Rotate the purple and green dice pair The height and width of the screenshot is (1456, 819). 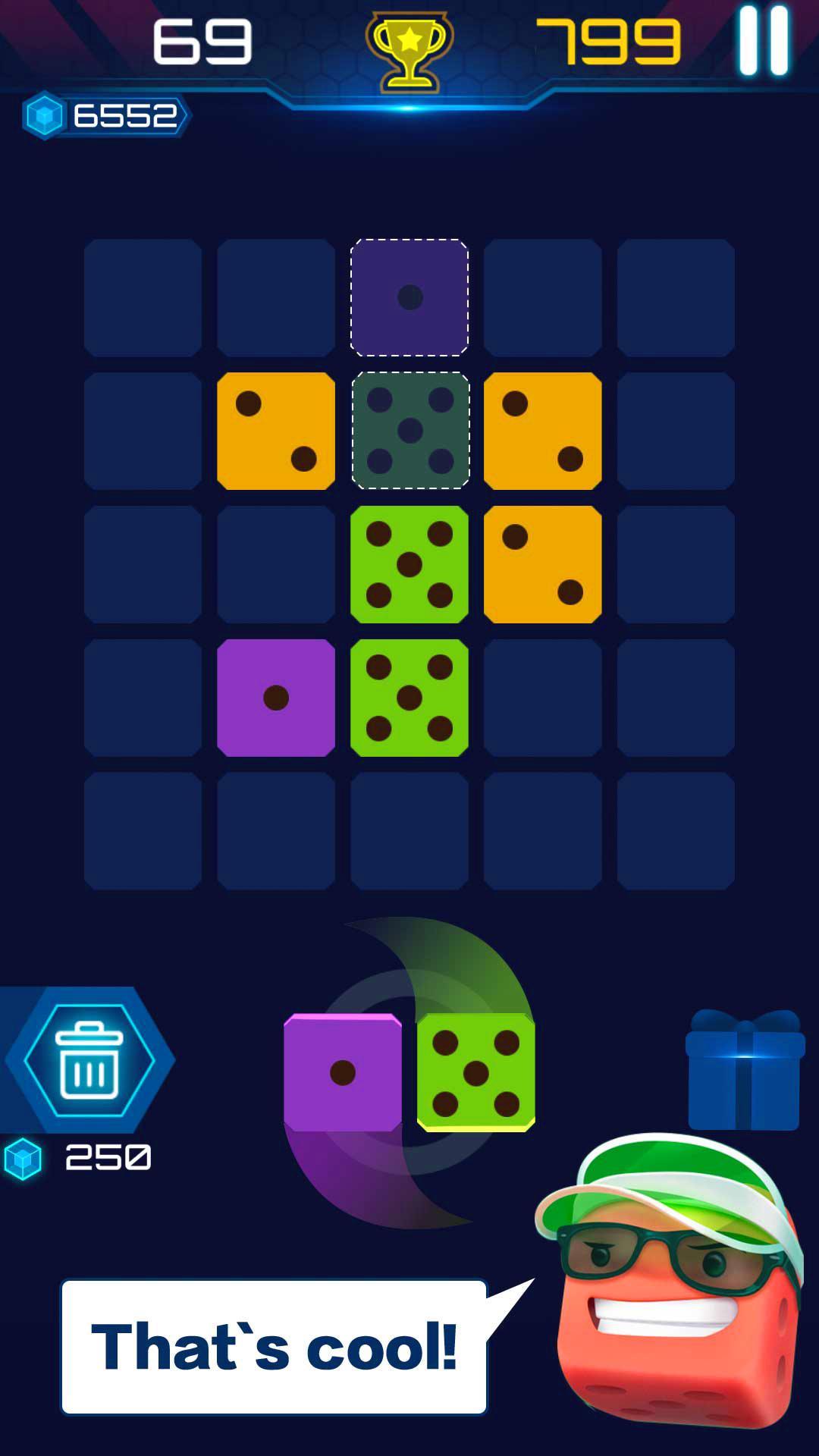point(409,1072)
